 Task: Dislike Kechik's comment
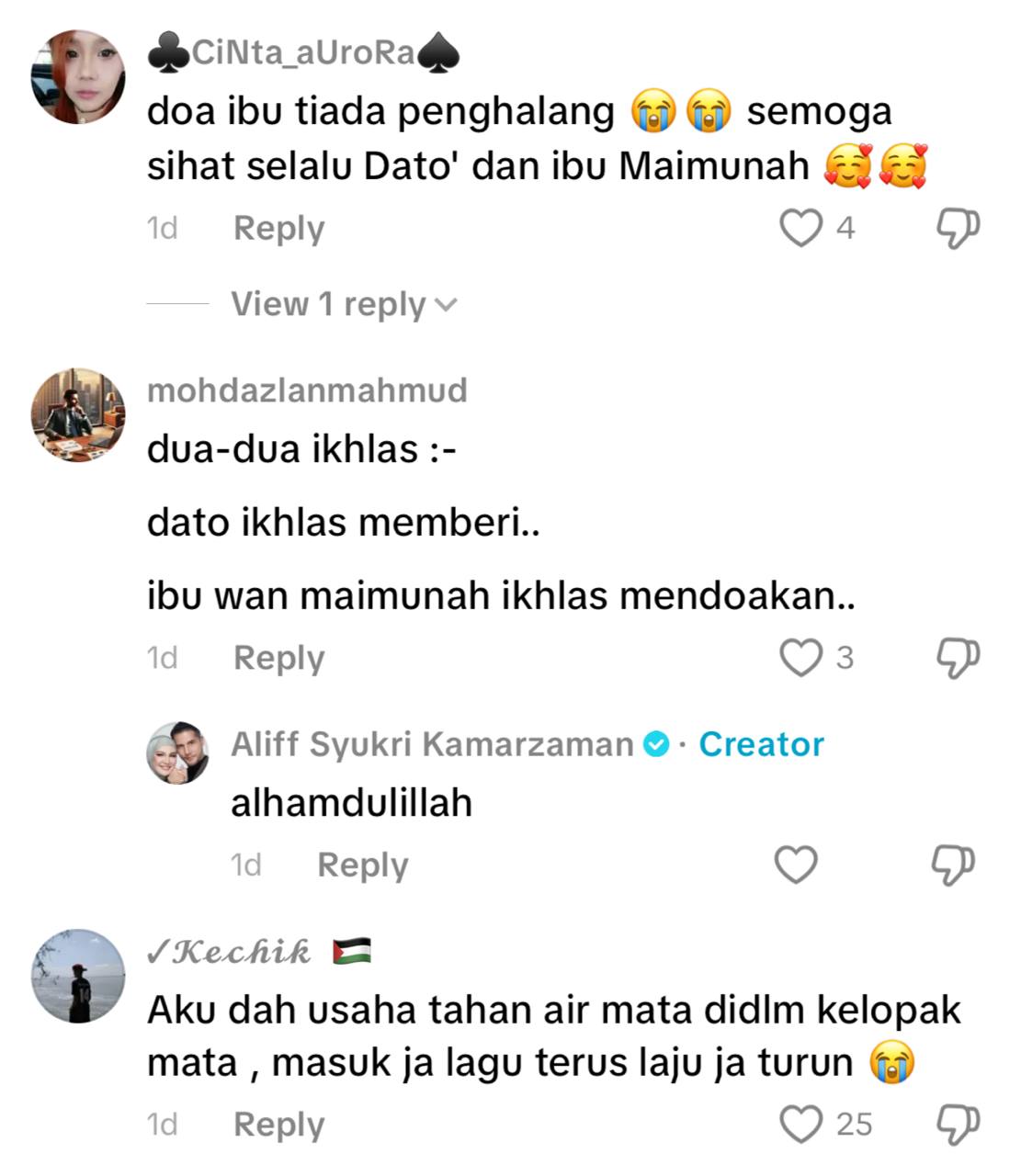958,1124
